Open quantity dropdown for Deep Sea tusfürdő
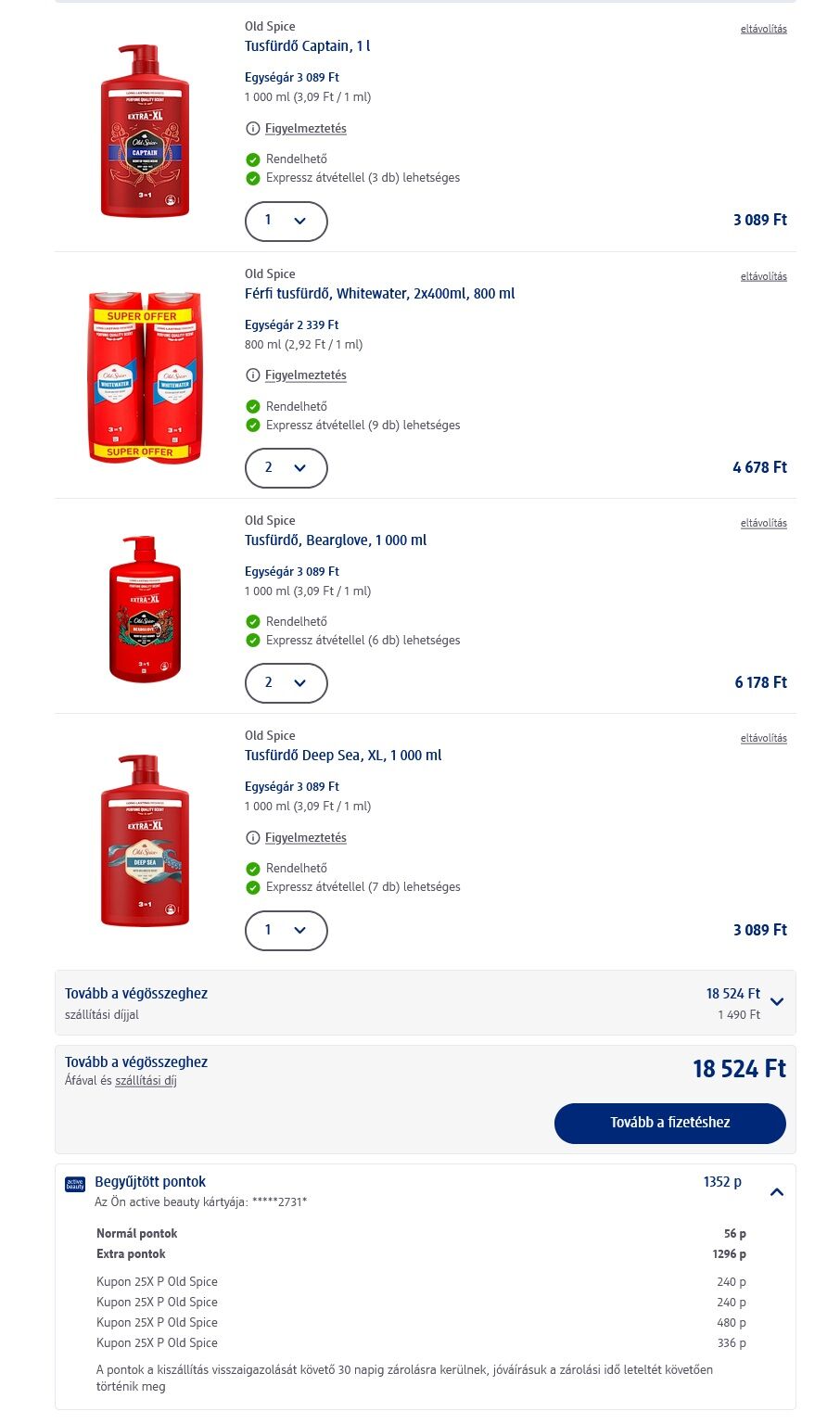Screen dimensions: 840x1424 coord(286,931)
